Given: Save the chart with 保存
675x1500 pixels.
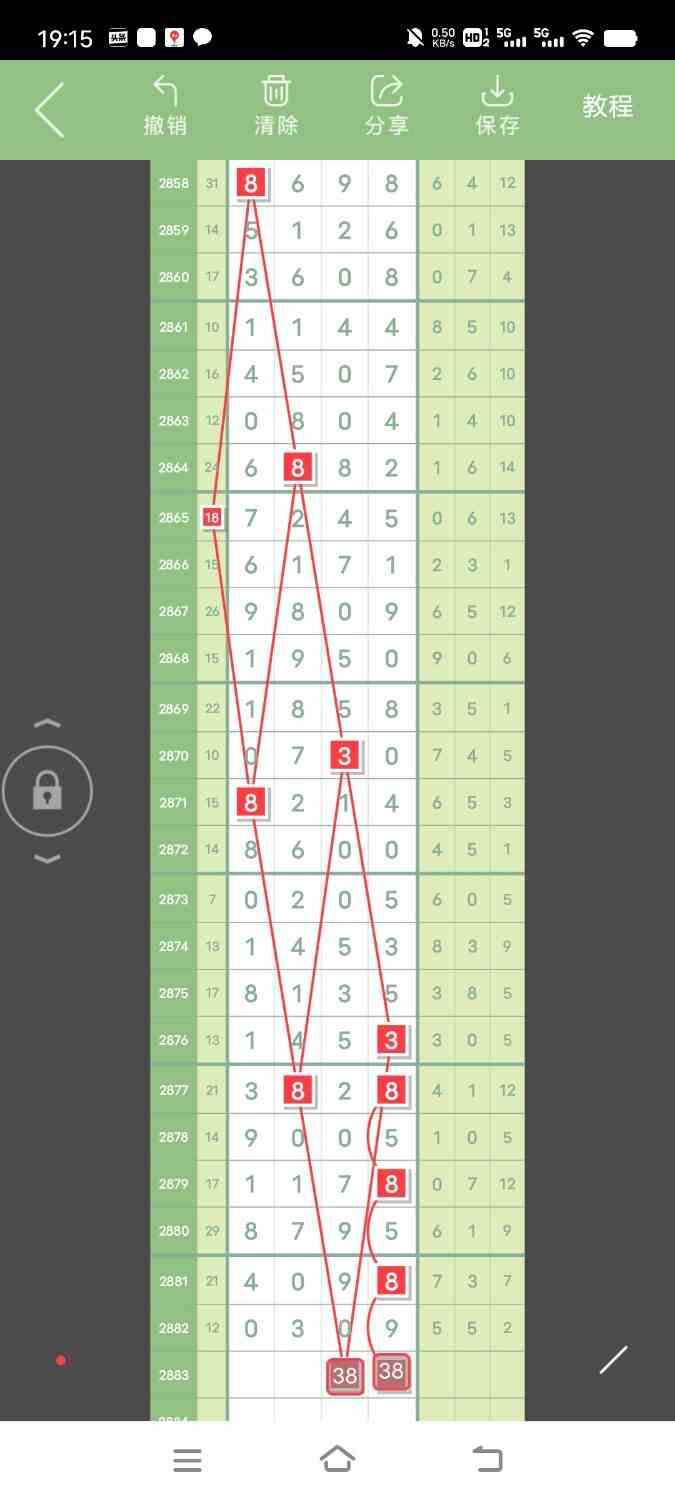Looking at the screenshot, I should pyautogui.click(x=498, y=106).
